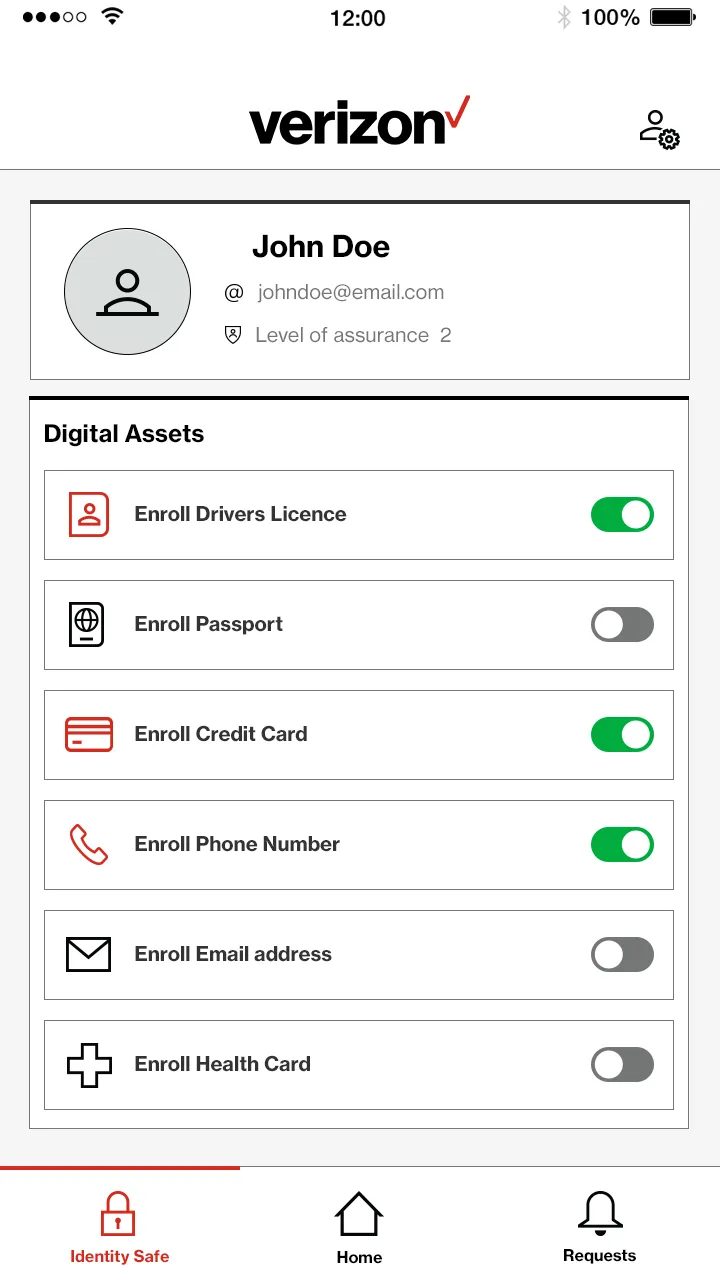Viewport: 720px width, 1280px height.
Task: Open the account settings icon
Action: click(x=659, y=130)
